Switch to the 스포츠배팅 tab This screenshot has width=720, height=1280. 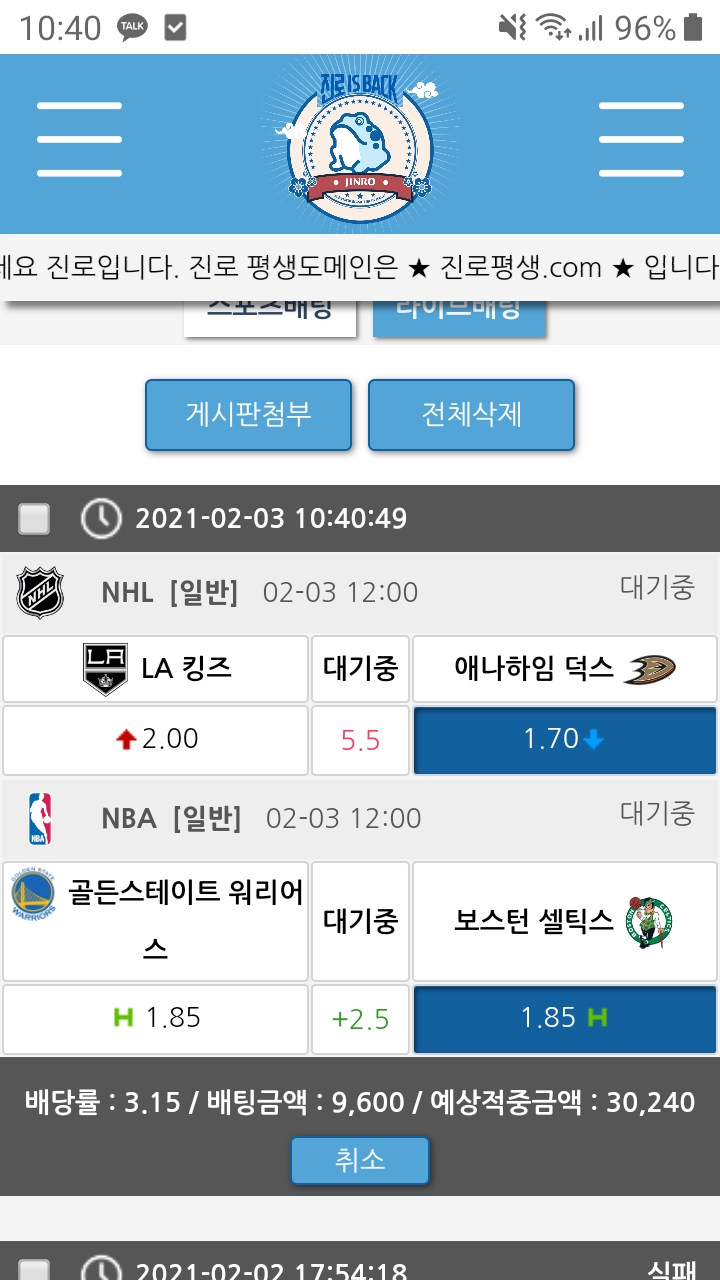tap(270, 316)
